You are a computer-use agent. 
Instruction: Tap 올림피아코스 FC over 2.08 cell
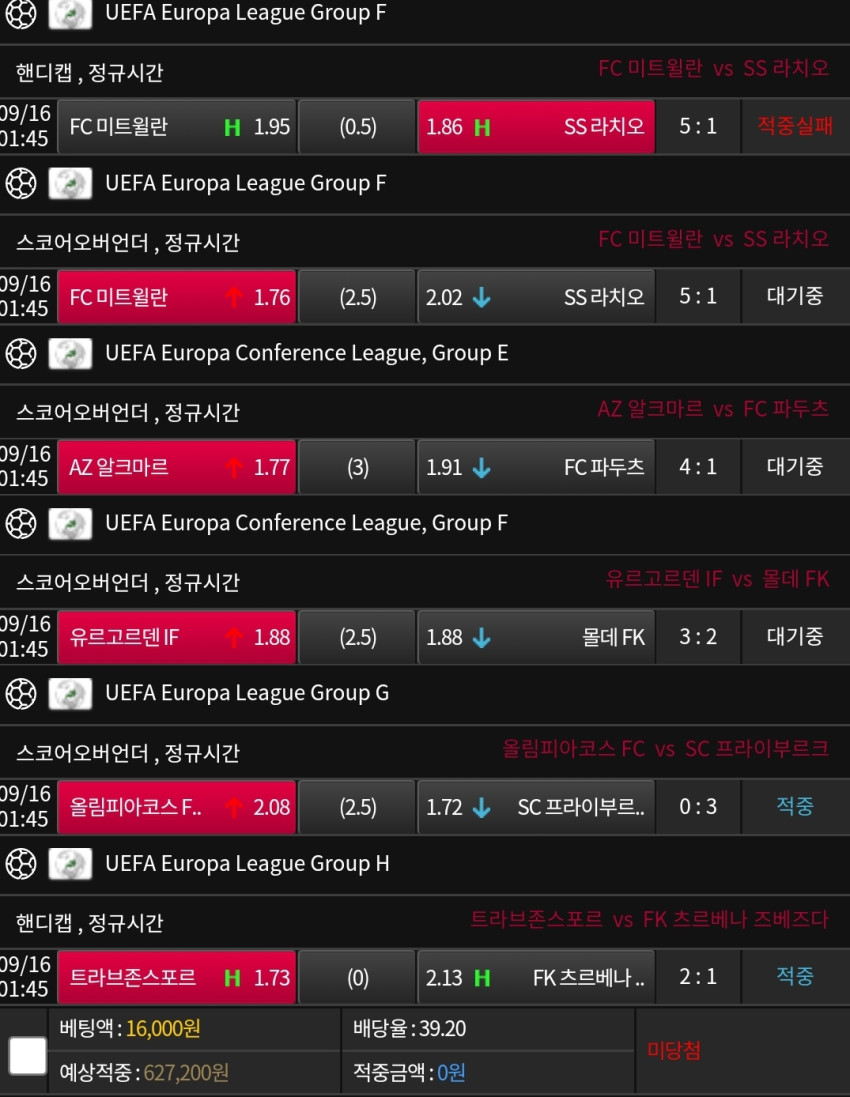tap(177, 807)
